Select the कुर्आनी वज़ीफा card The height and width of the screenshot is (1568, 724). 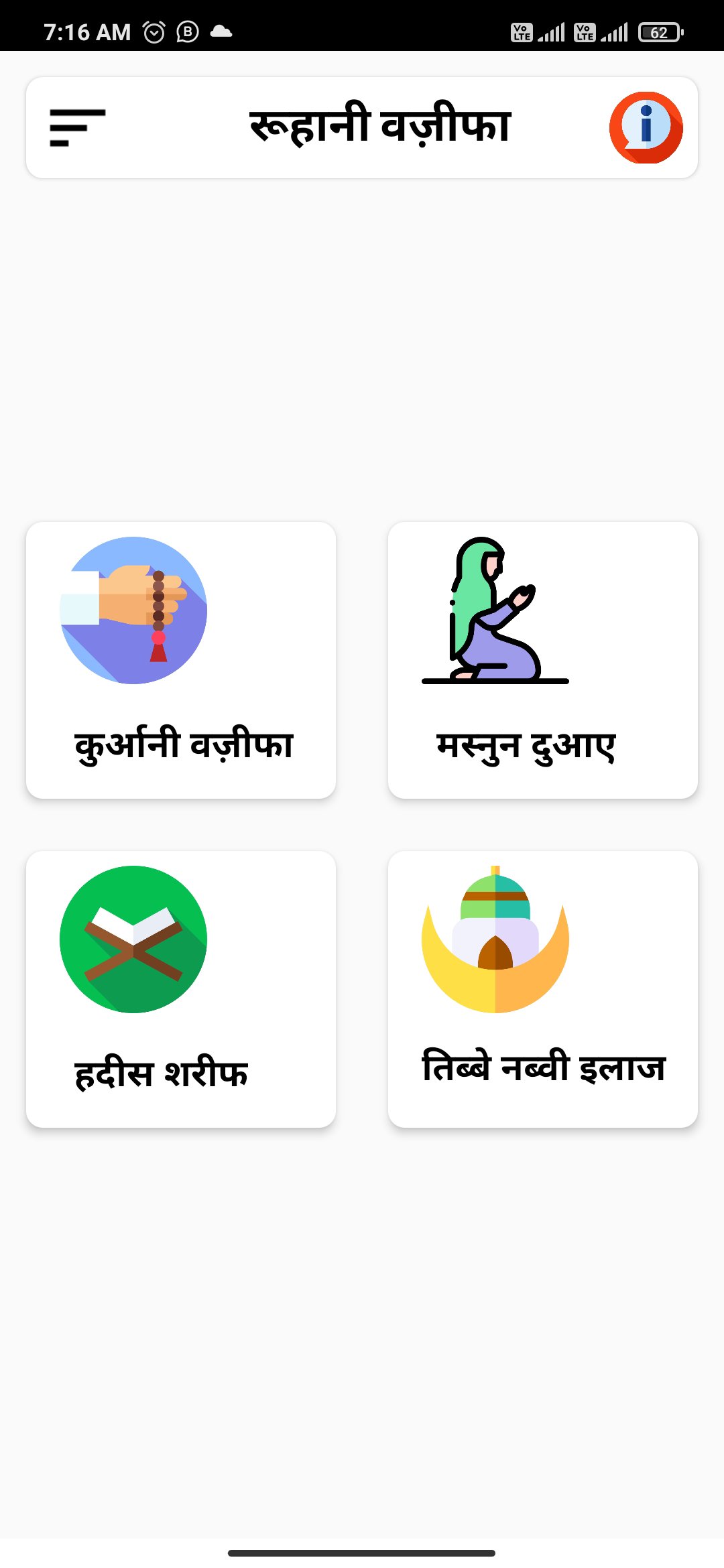(x=182, y=660)
